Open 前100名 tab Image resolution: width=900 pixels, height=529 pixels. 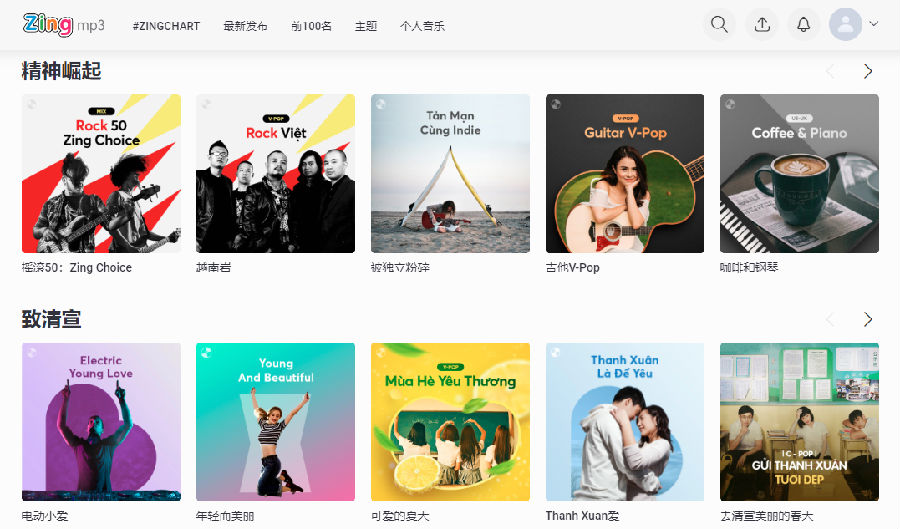(x=311, y=26)
